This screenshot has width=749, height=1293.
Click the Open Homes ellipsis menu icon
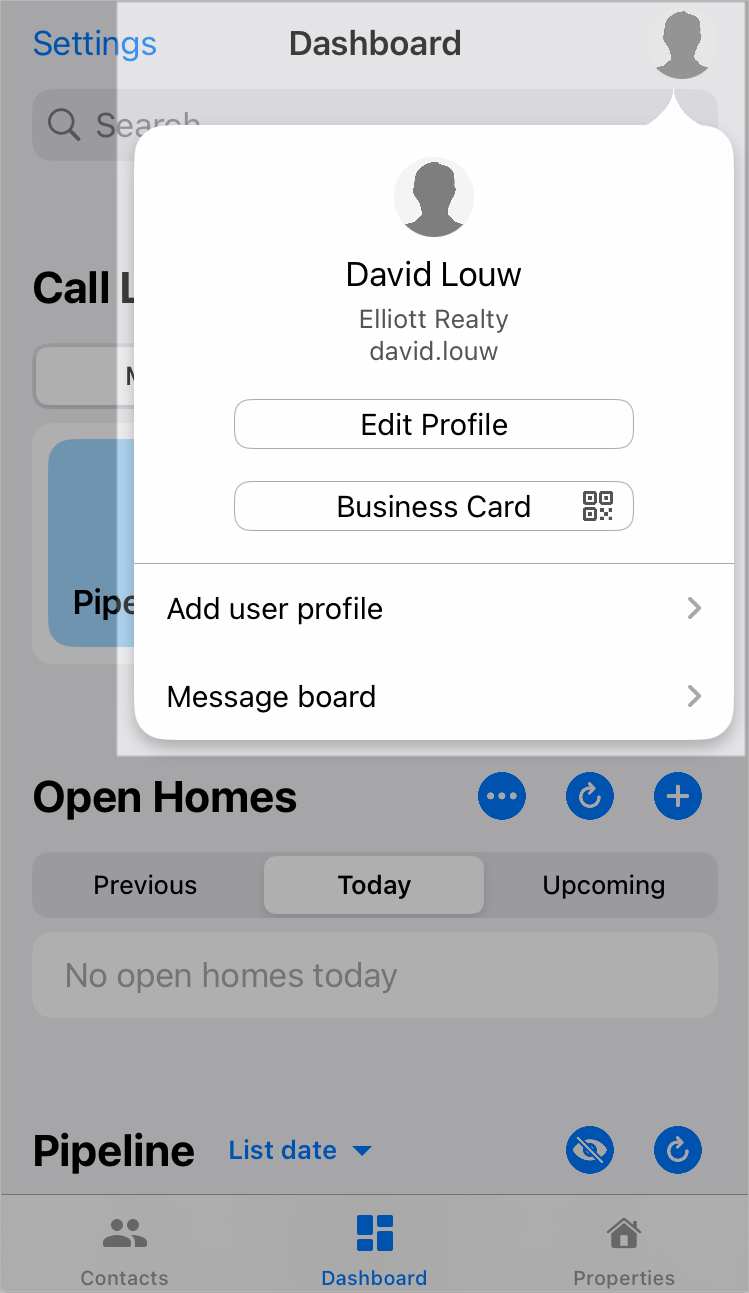[x=502, y=796]
